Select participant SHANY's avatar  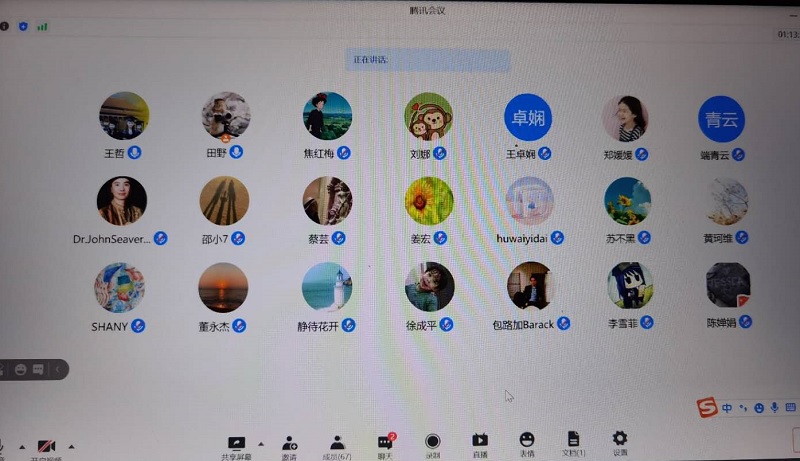tap(119, 288)
